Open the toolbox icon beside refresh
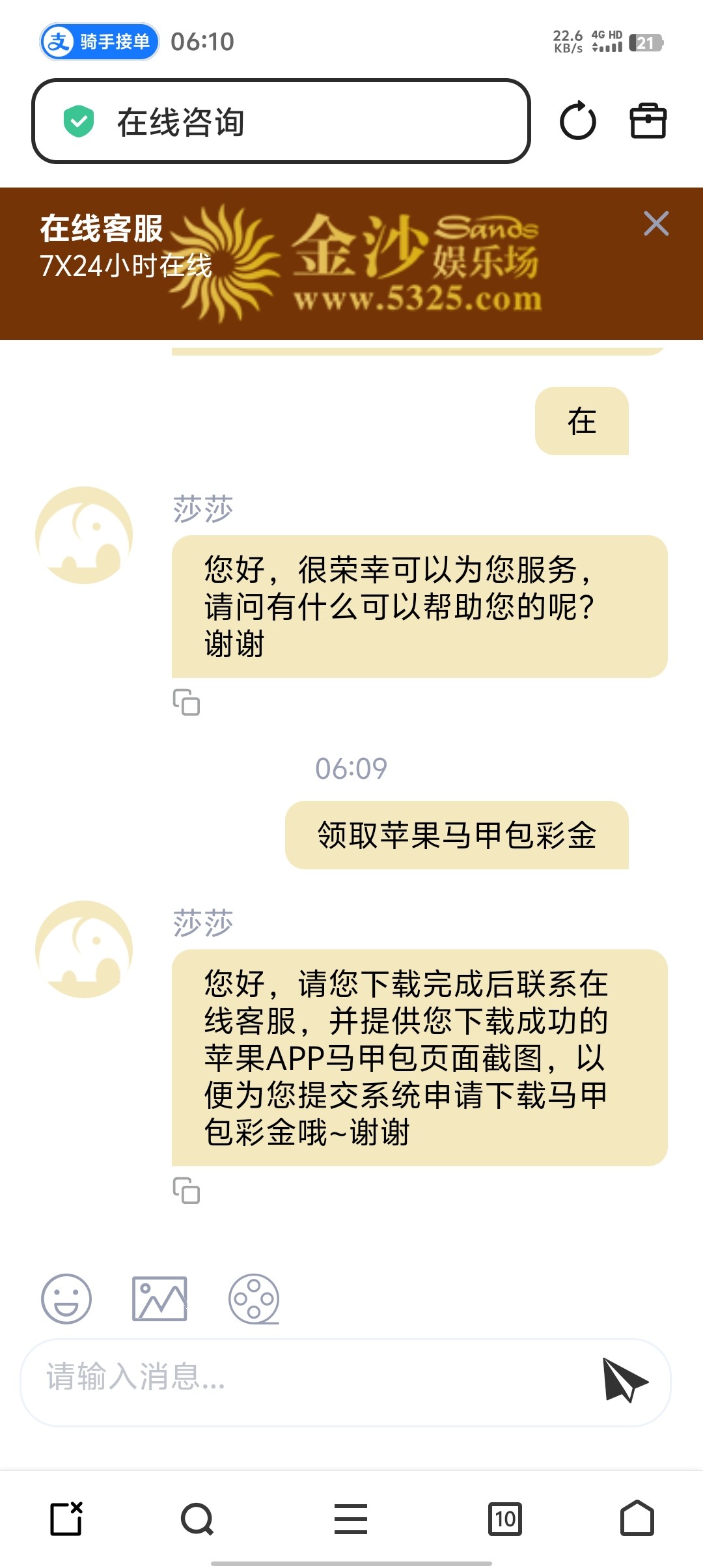Viewport: 703px width, 1568px height. [x=648, y=121]
